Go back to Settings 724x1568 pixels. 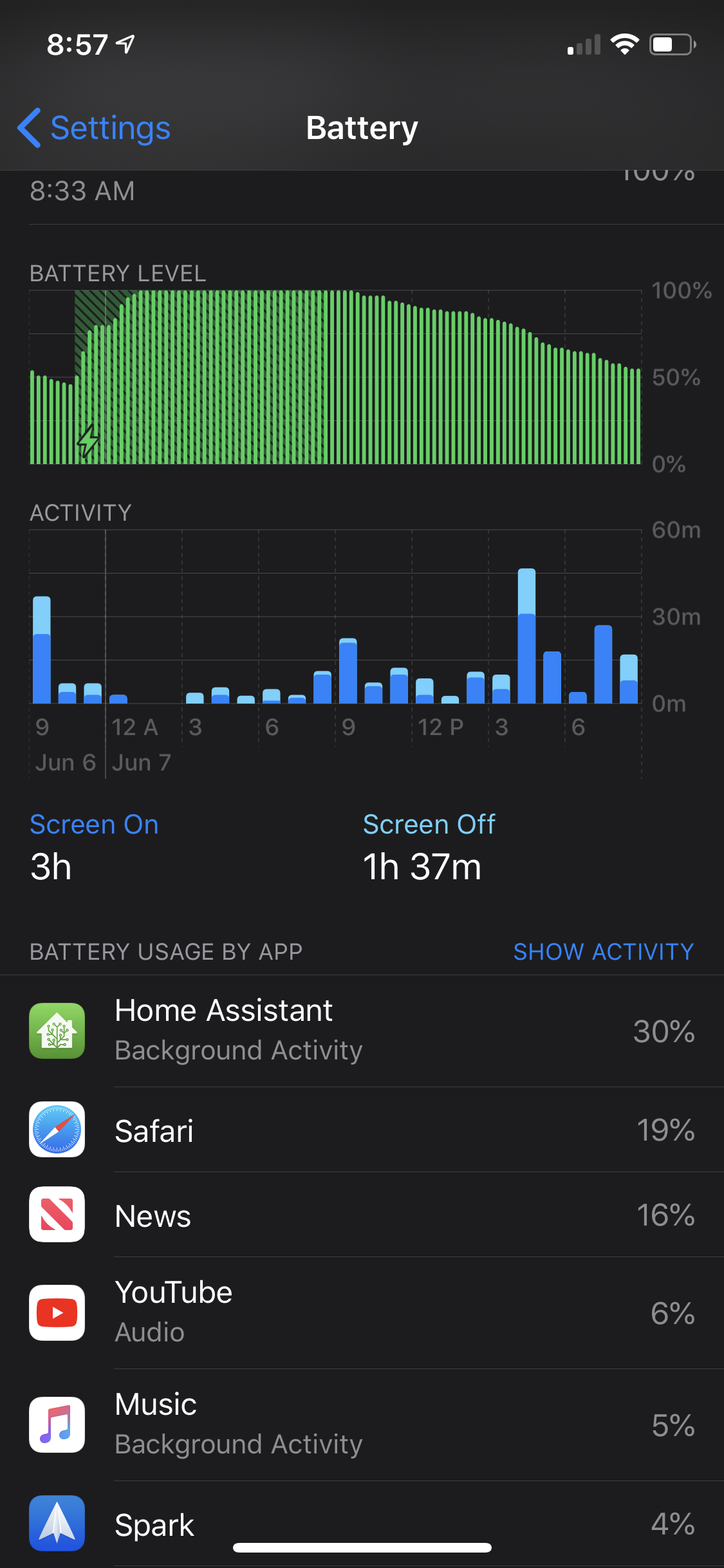[x=95, y=128]
